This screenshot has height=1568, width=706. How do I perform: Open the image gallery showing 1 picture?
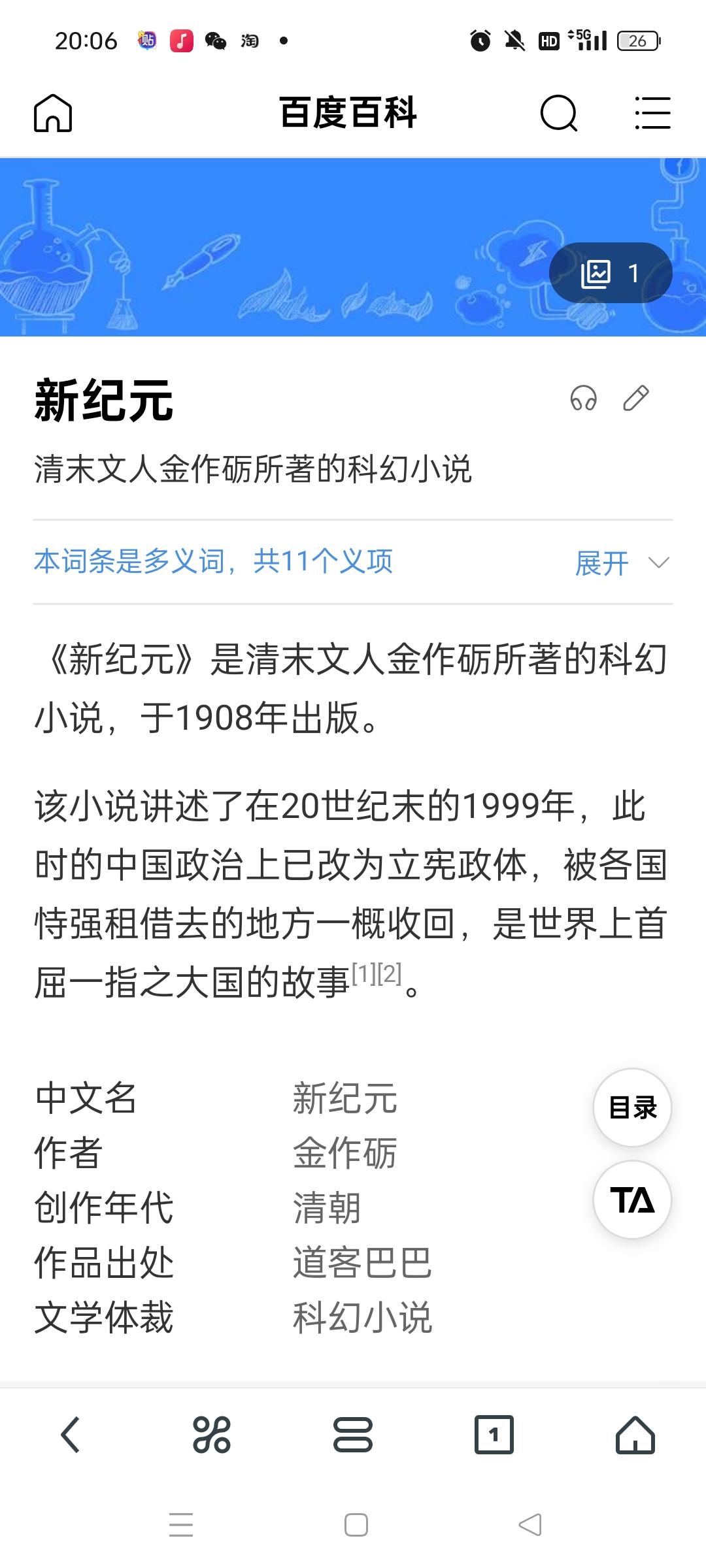pos(610,272)
